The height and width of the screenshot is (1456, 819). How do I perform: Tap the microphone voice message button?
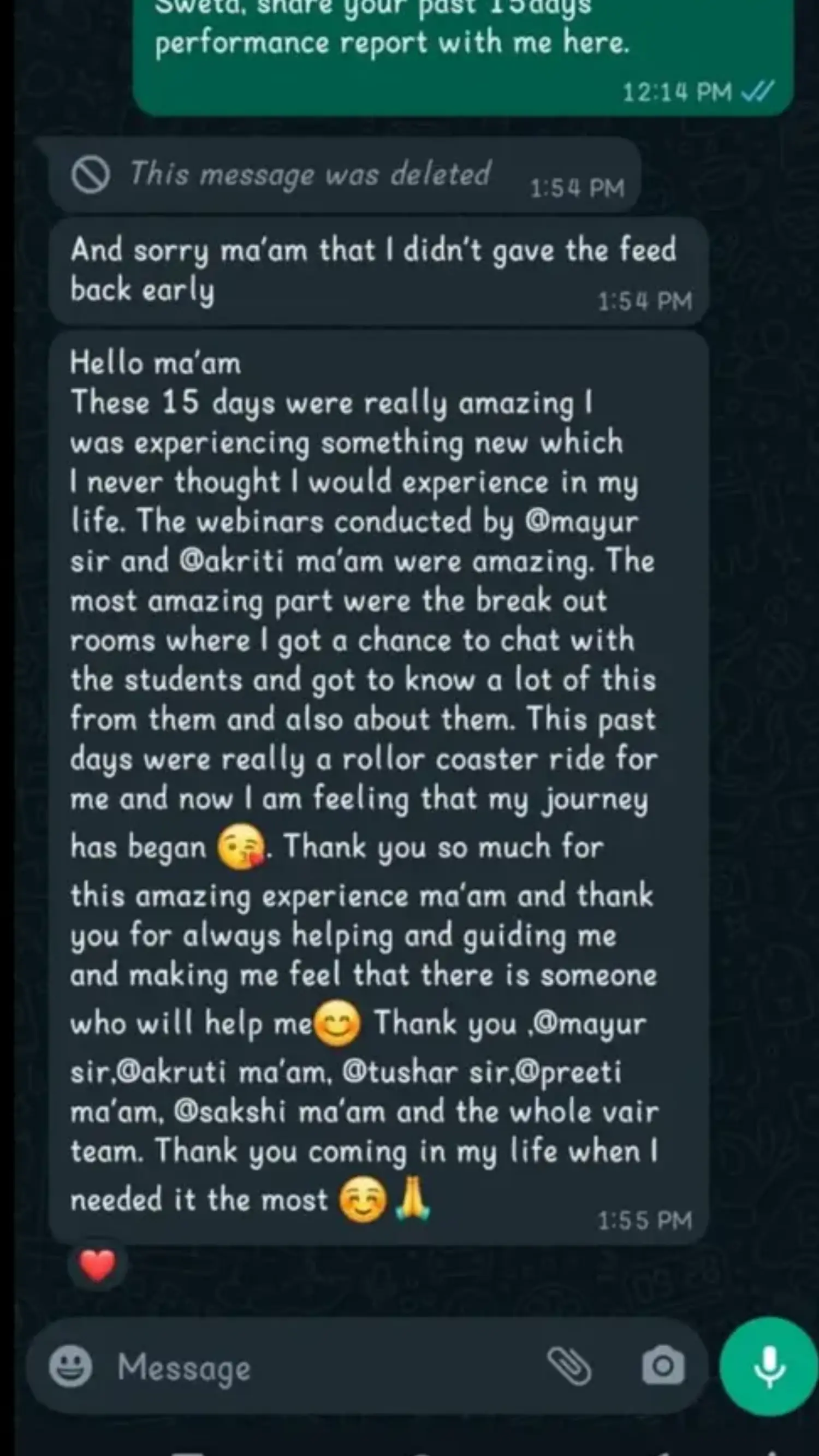[769, 1366]
